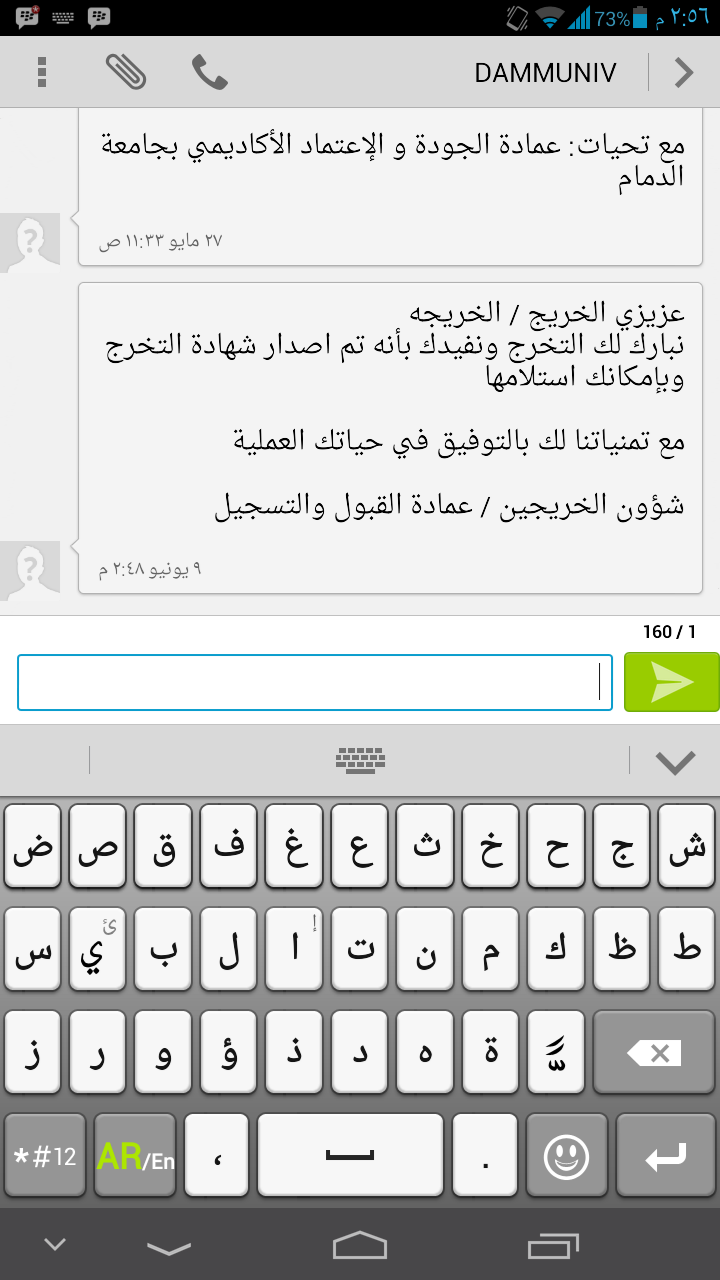This screenshot has width=720, height=1280.
Task: Send the message with green arrow
Action: tap(672, 682)
